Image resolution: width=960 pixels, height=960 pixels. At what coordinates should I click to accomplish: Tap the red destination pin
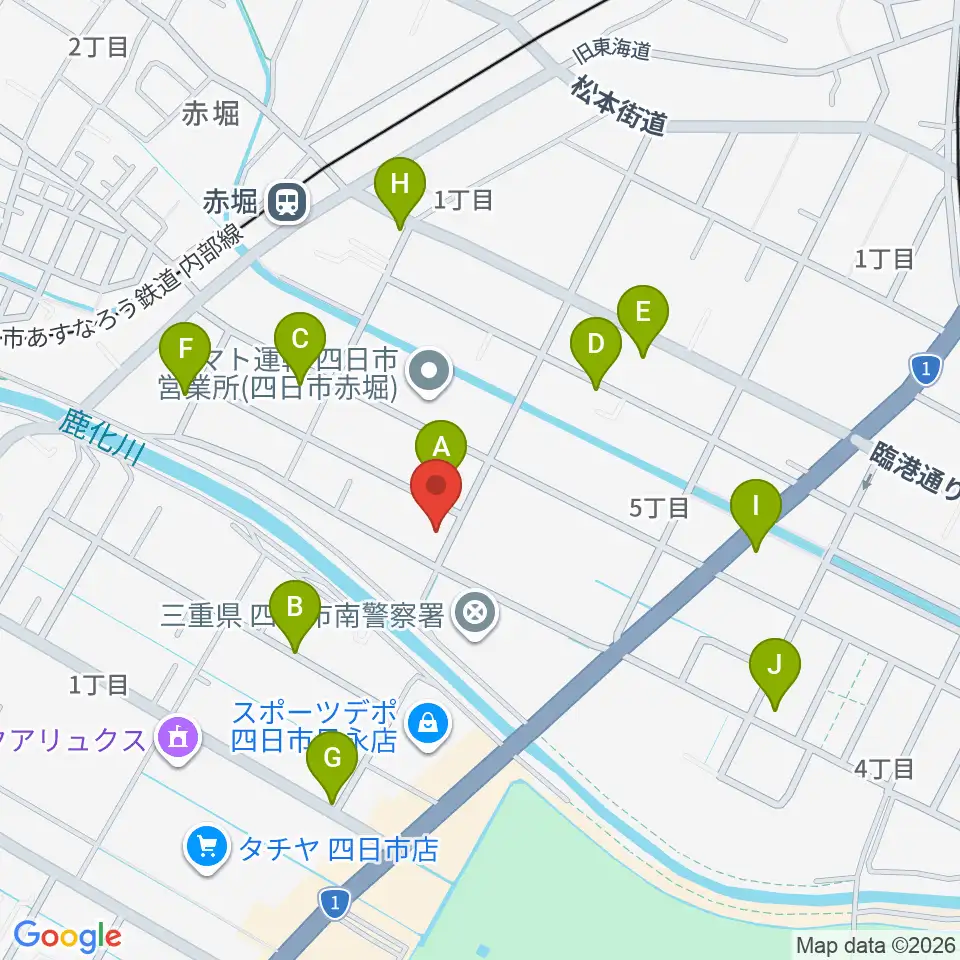[436, 495]
